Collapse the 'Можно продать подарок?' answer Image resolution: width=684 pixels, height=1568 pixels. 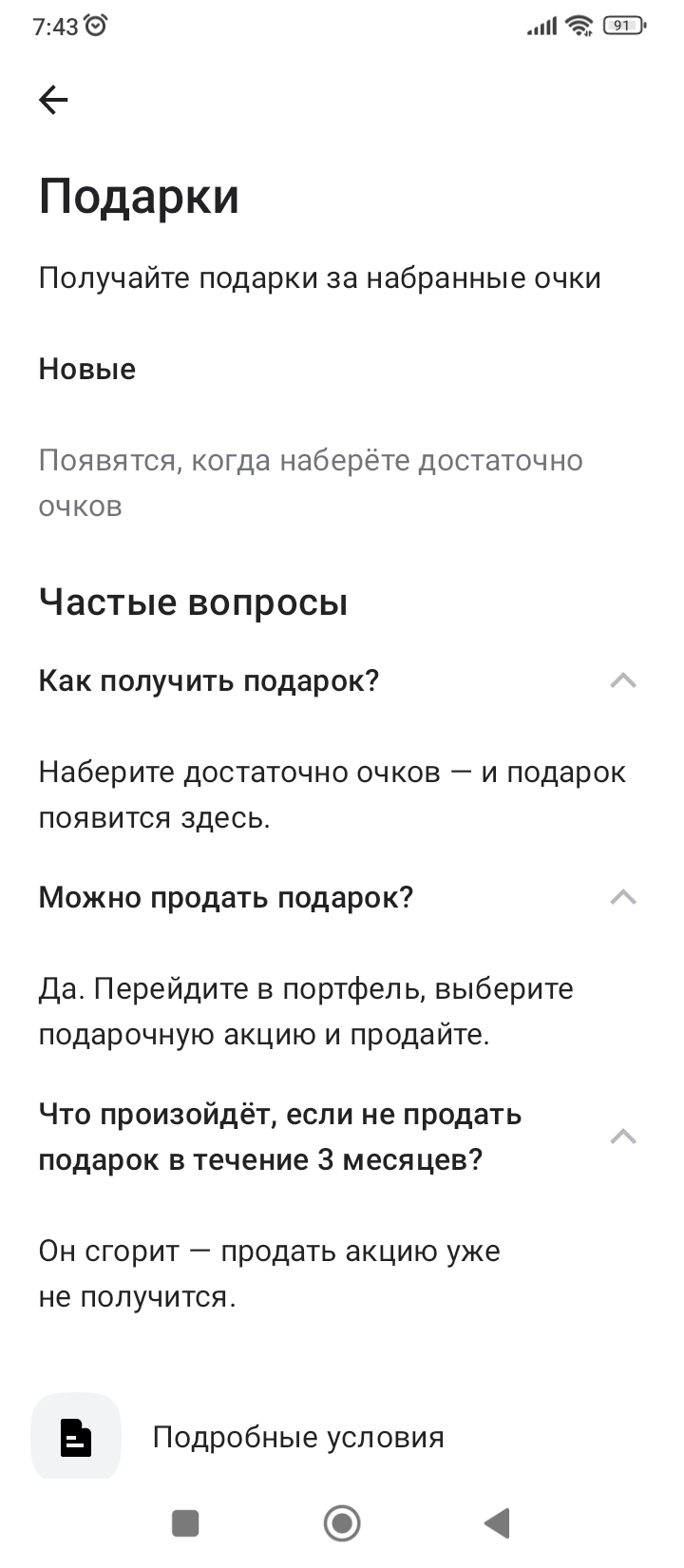pyautogui.click(x=622, y=897)
